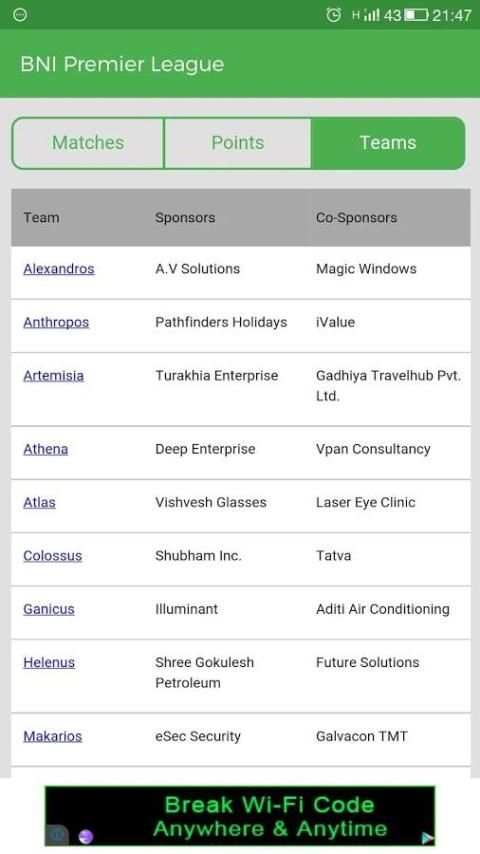View the Artemisia team page

pos(53,375)
